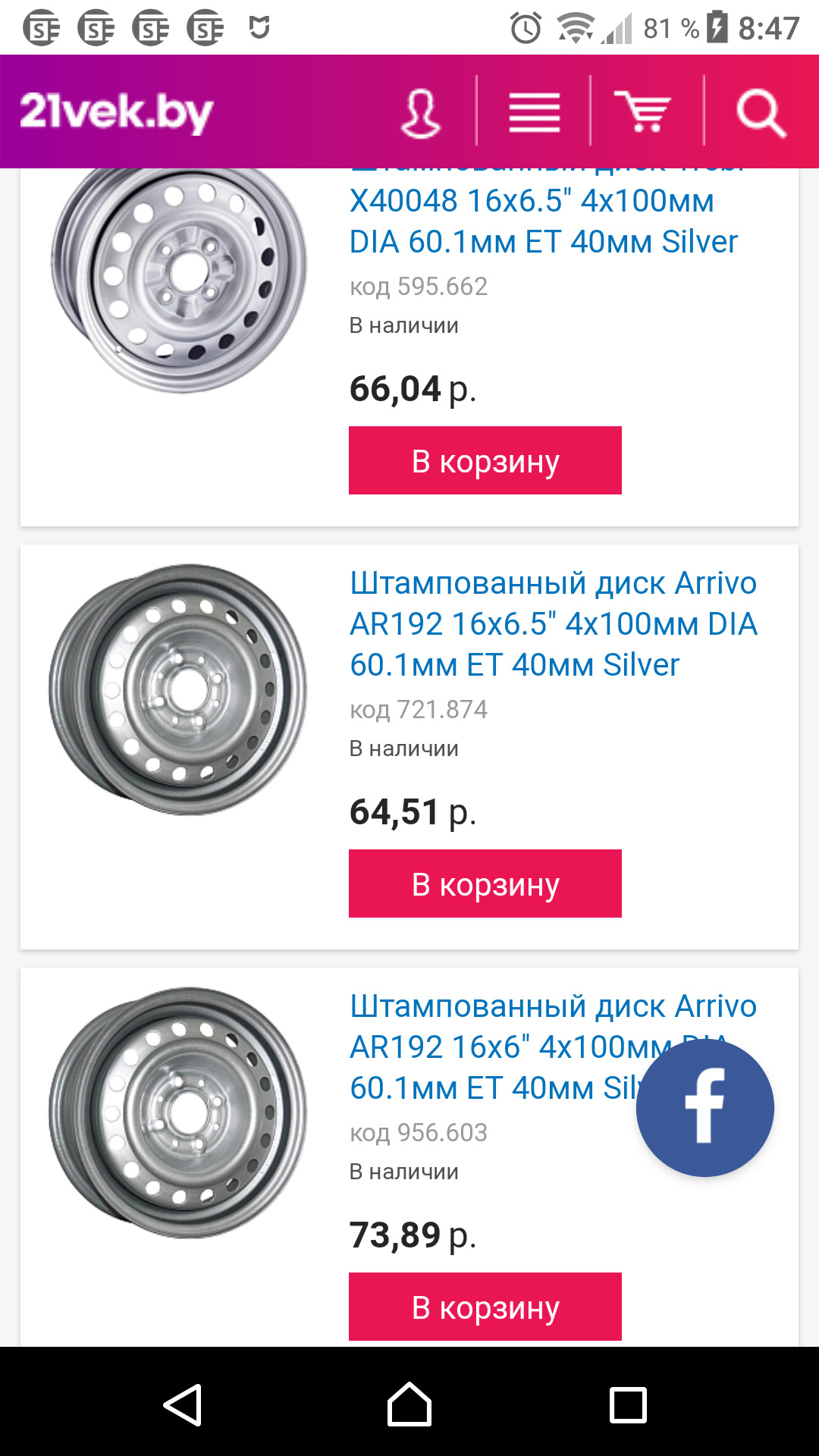Open site search
819x1456 pixels.
(761, 112)
